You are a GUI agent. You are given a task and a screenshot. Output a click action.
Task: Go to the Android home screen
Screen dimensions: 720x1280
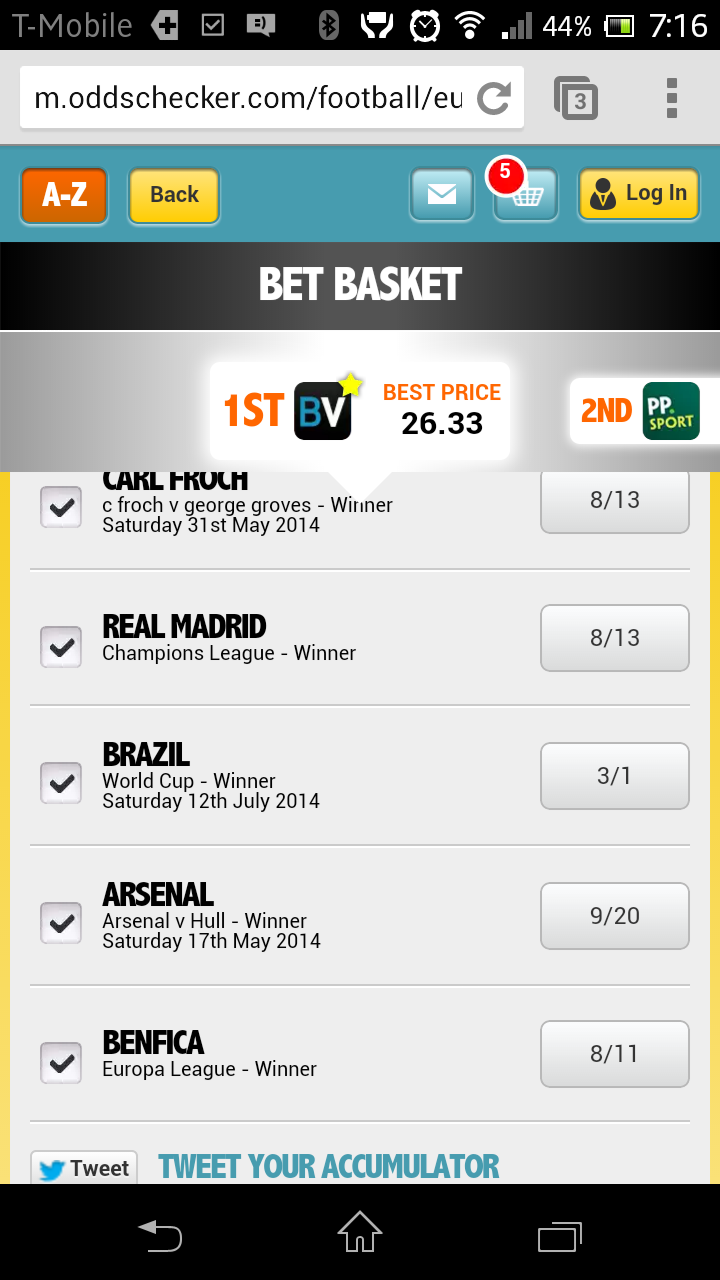click(x=360, y=1232)
